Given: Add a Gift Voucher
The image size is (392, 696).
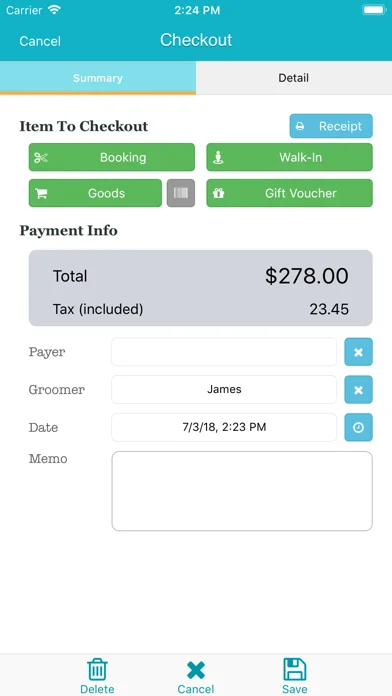Looking at the screenshot, I should click(x=289, y=193).
